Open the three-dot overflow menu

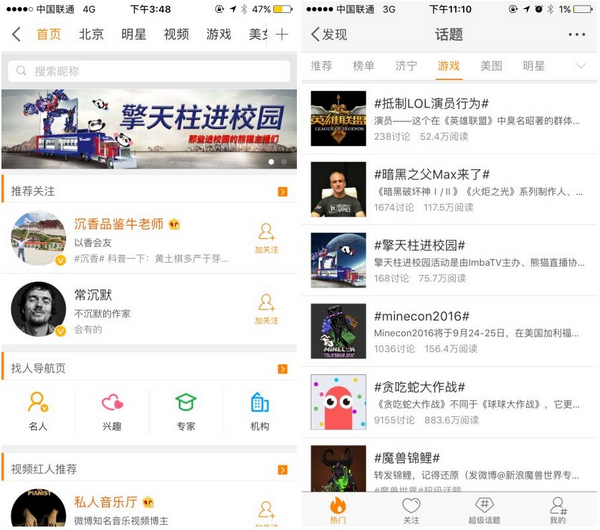coord(577,34)
